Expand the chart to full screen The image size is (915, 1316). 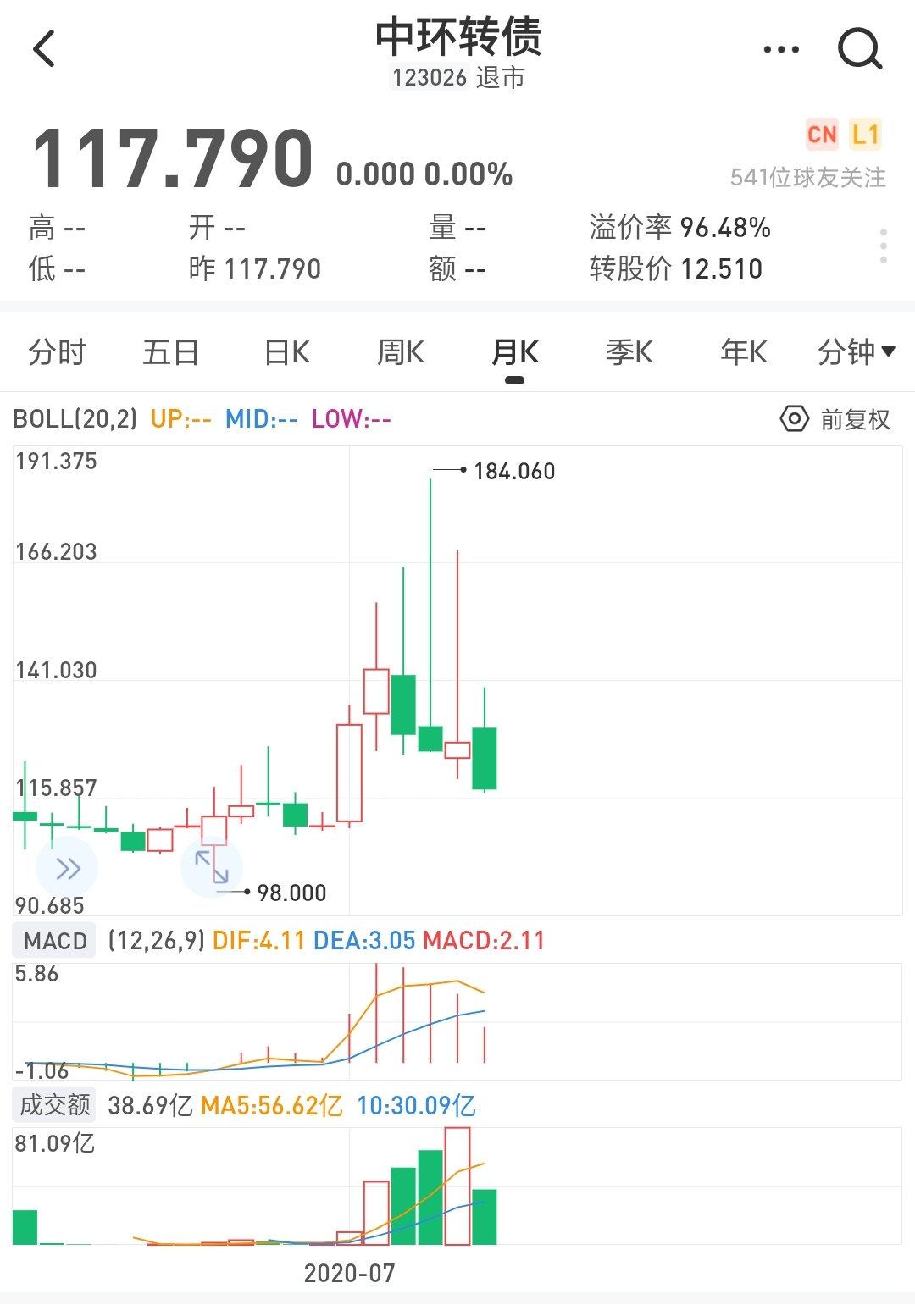(x=212, y=866)
